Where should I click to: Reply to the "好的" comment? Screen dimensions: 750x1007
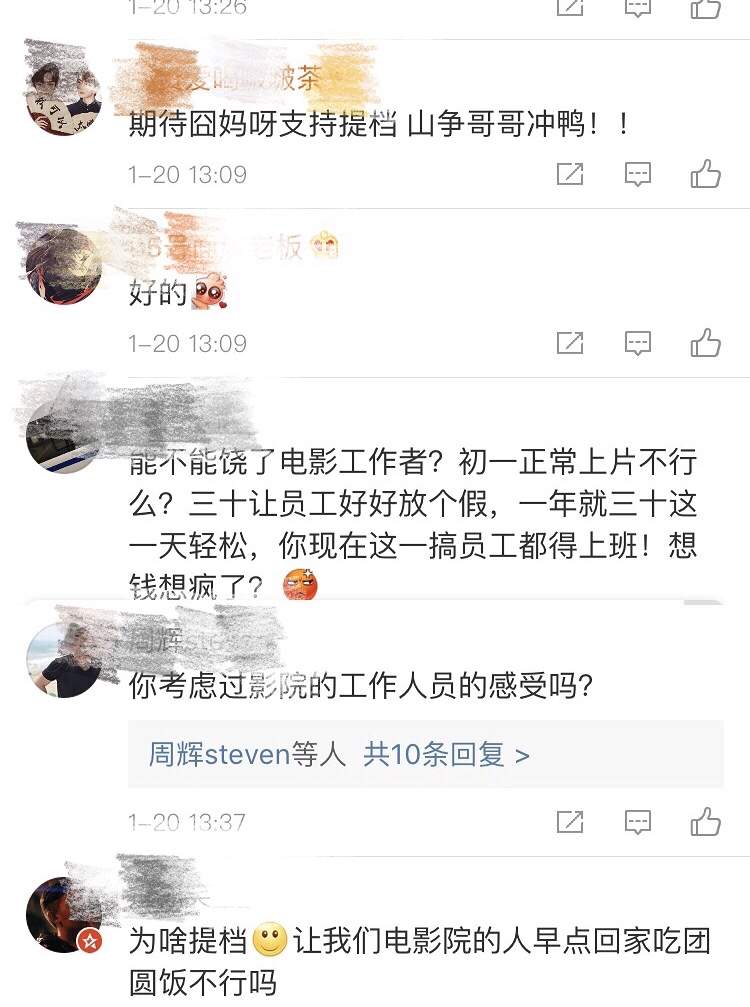pos(638,343)
